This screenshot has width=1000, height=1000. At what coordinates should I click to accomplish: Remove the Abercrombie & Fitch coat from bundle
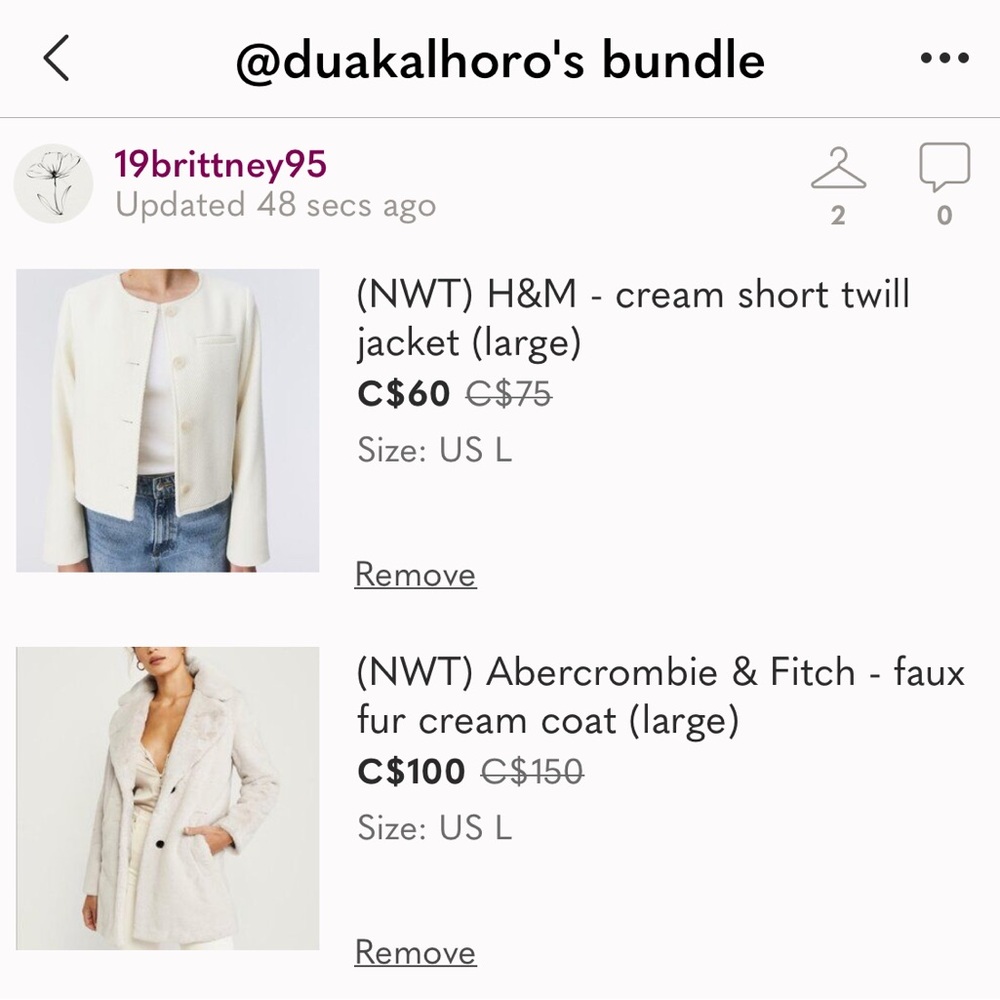click(415, 952)
